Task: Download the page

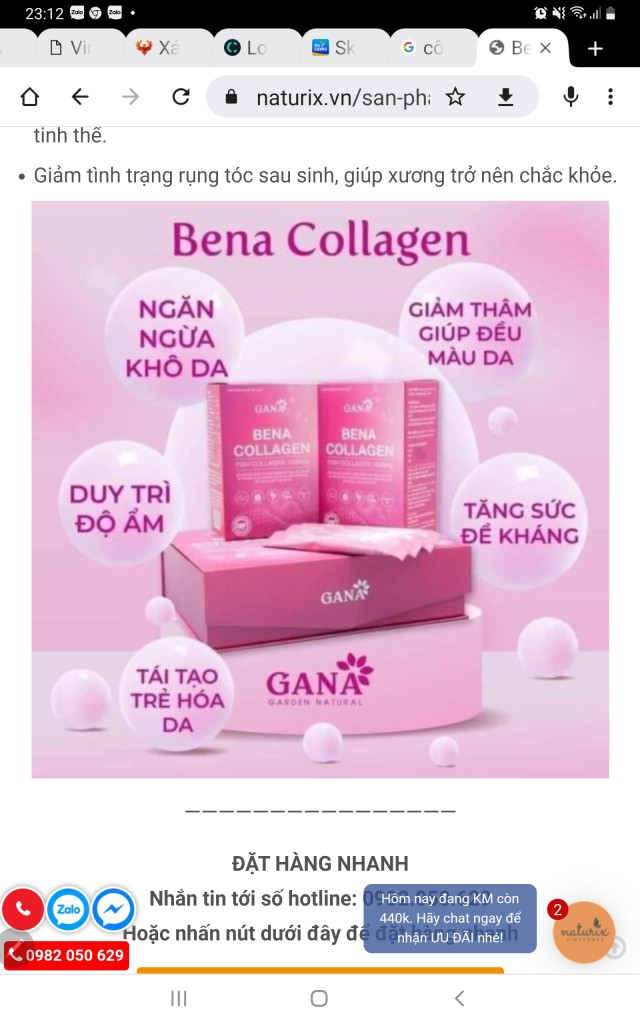Action: pyautogui.click(x=505, y=97)
